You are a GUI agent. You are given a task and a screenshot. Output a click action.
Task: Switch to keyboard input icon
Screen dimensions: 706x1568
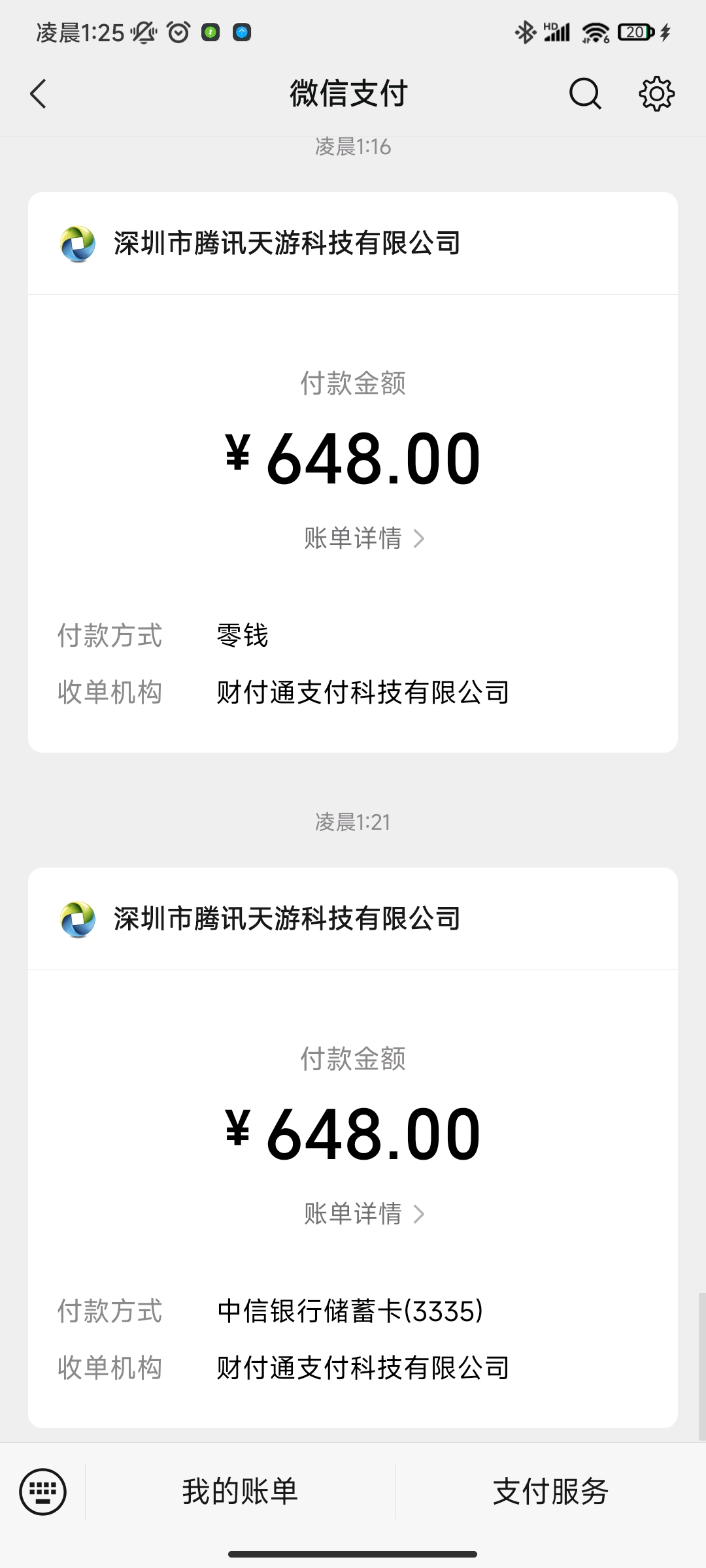pos(43,1492)
